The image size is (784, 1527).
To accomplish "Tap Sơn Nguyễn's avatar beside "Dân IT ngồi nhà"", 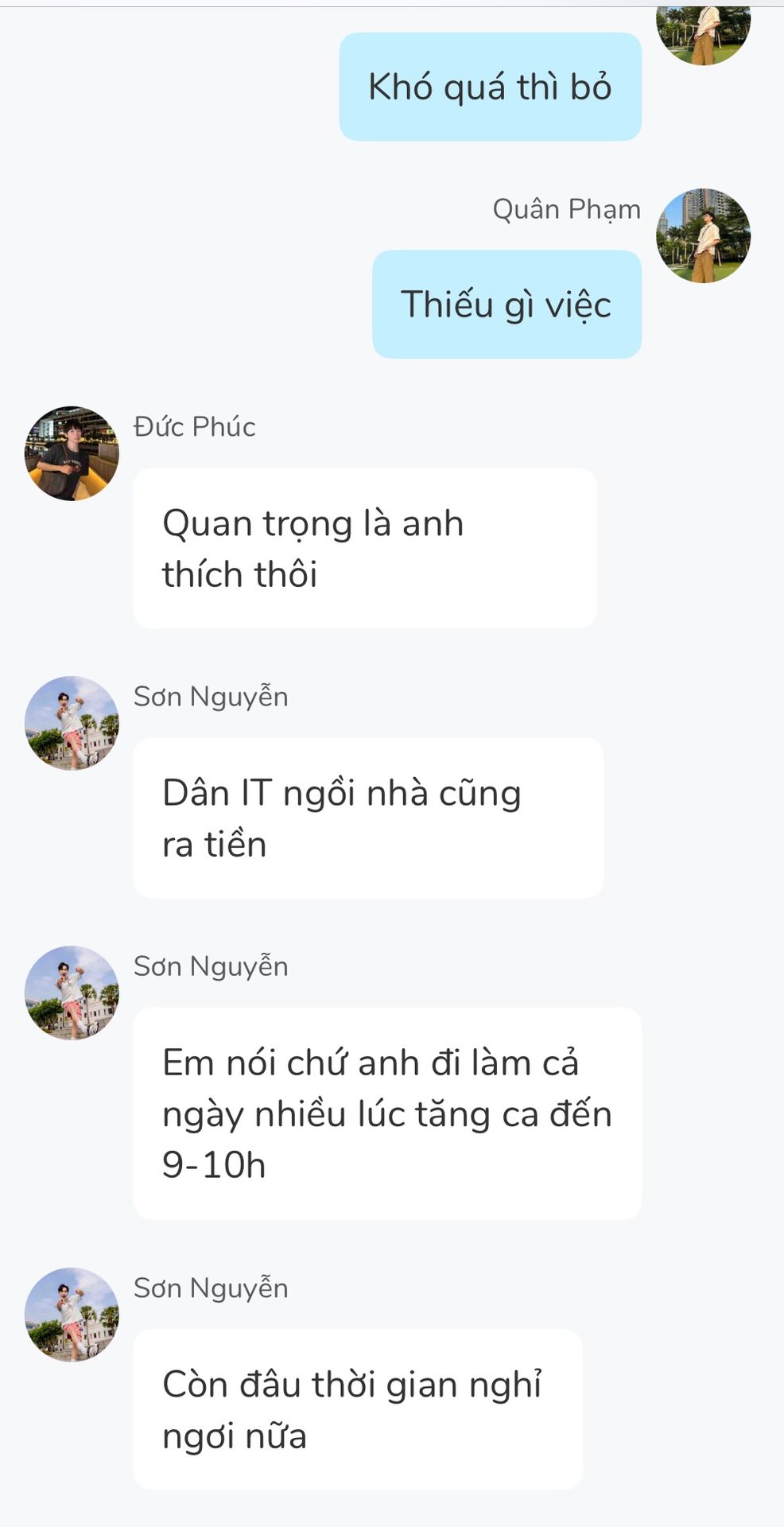I will coord(72,723).
